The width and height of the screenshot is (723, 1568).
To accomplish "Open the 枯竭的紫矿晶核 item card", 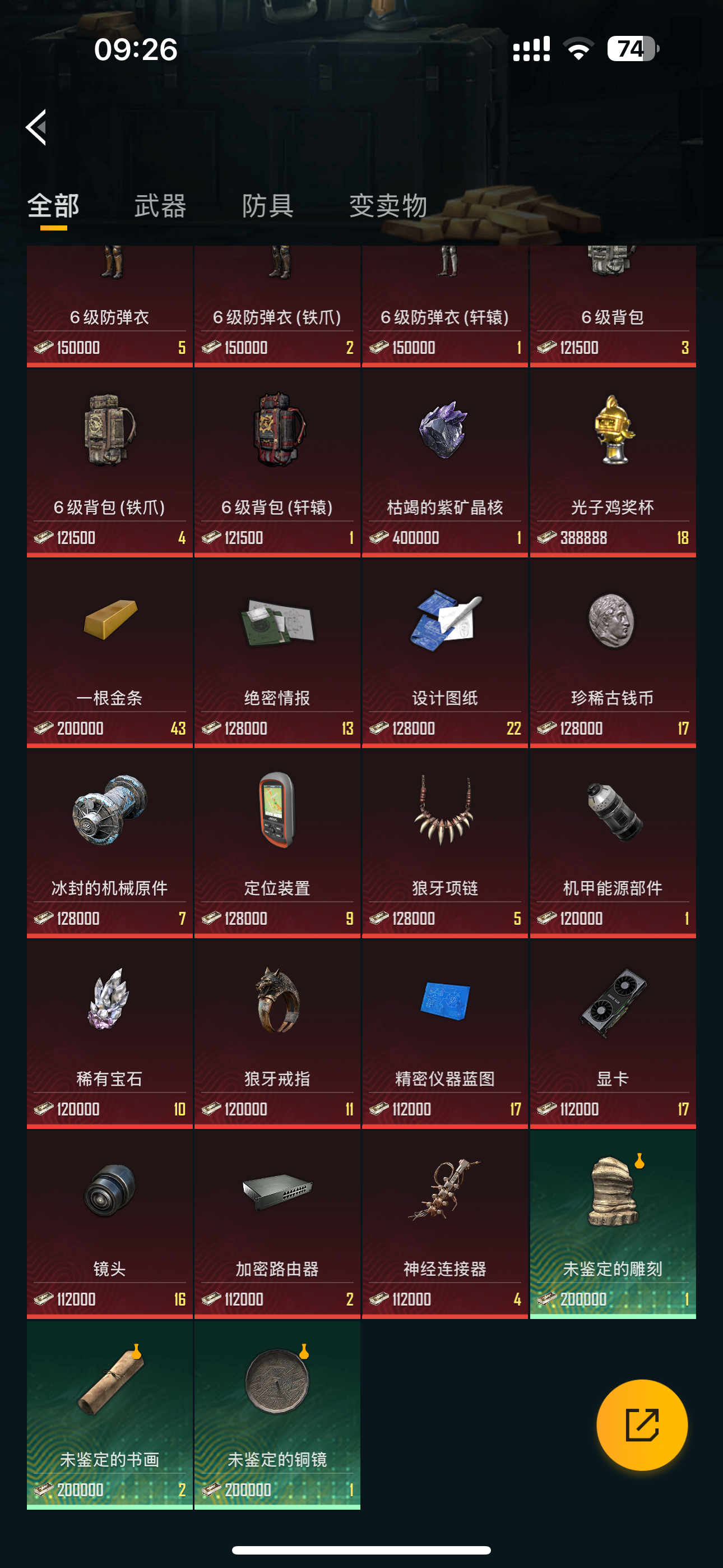I will pos(445,463).
